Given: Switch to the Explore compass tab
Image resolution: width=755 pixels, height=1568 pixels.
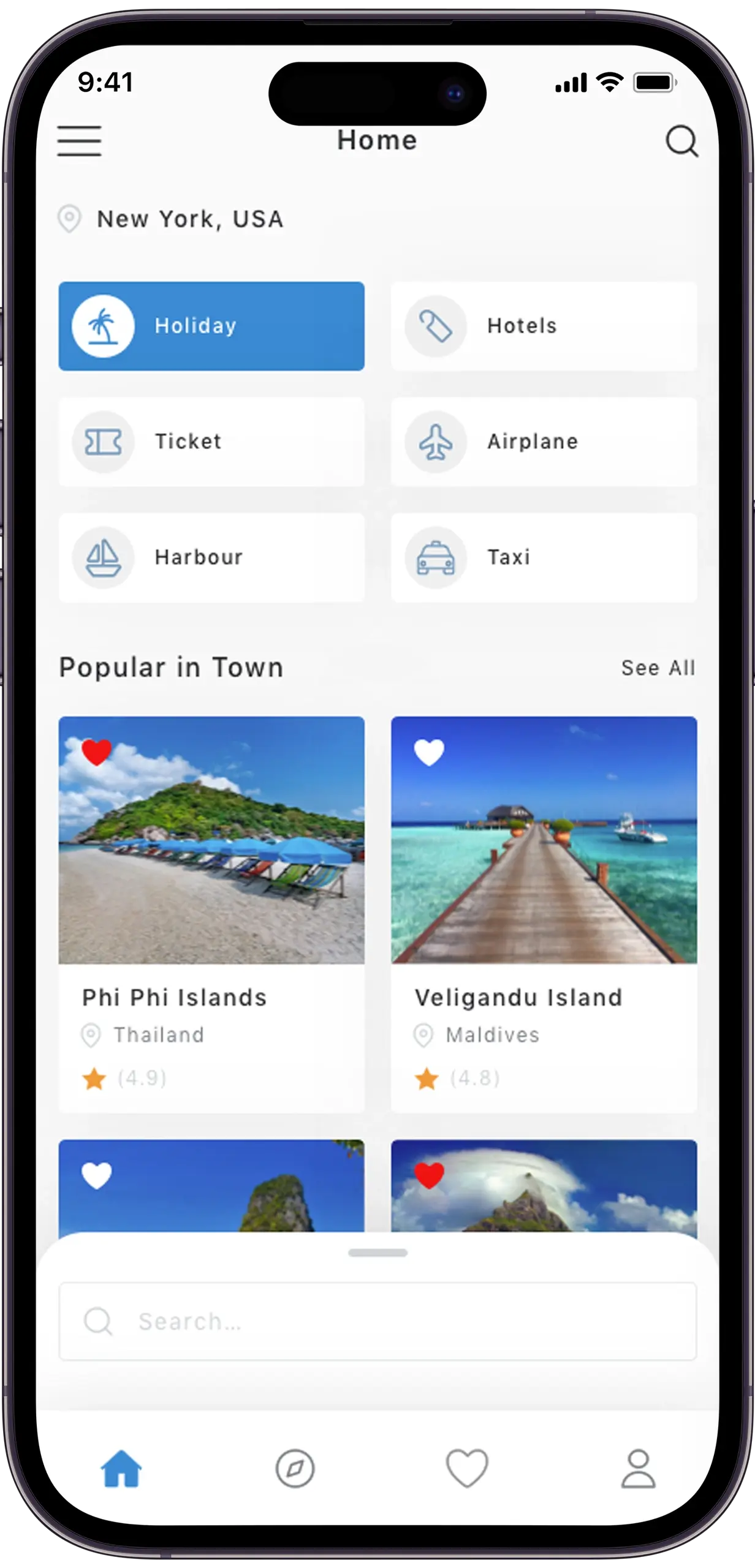Looking at the screenshot, I should point(295,1468).
